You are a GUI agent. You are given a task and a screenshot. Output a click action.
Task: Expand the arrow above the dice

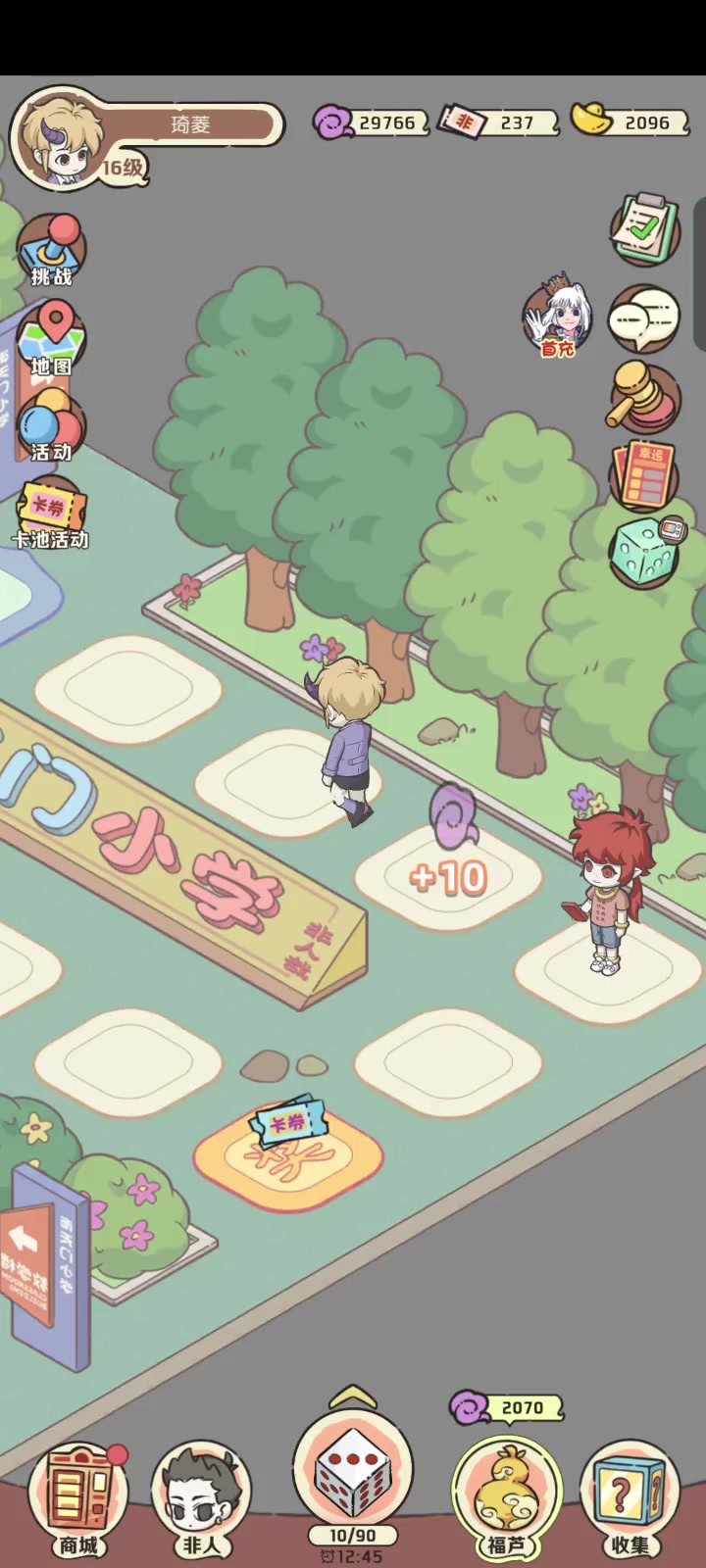[x=353, y=1396]
